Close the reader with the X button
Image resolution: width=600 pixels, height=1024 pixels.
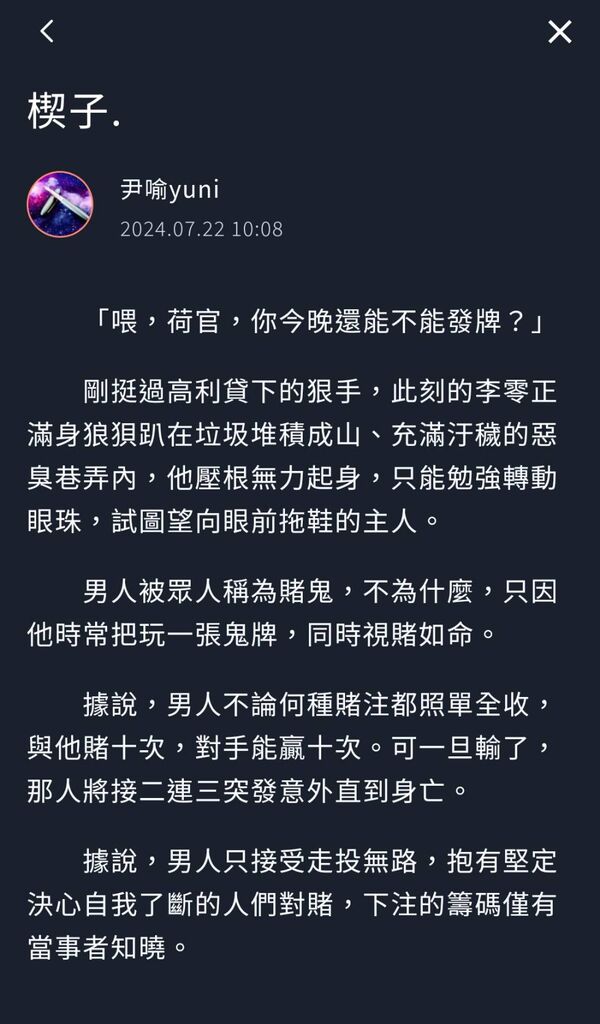point(559,32)
